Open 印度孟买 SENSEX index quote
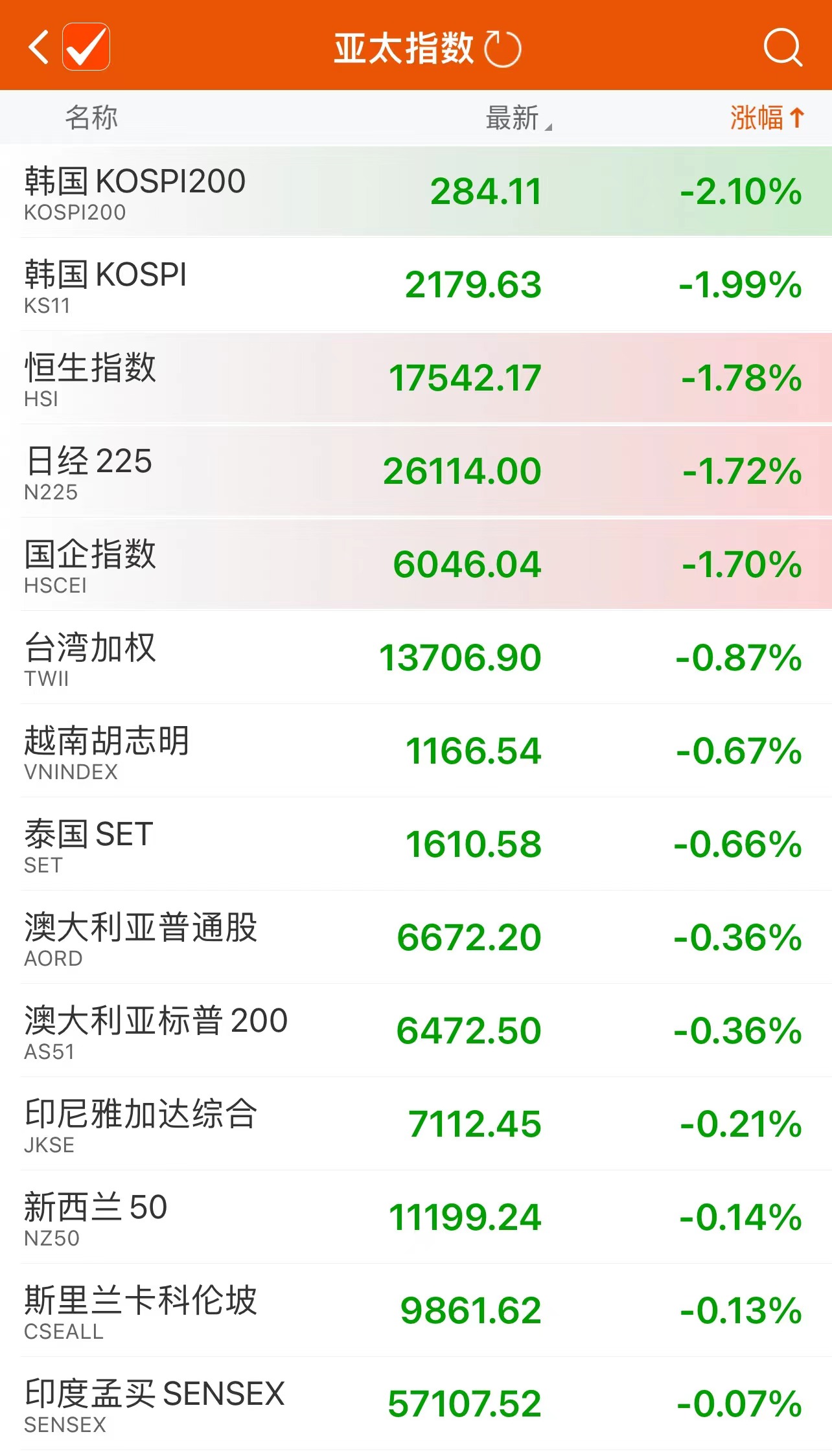Viewport: 832px width, 1456px height. point(416,1404)
